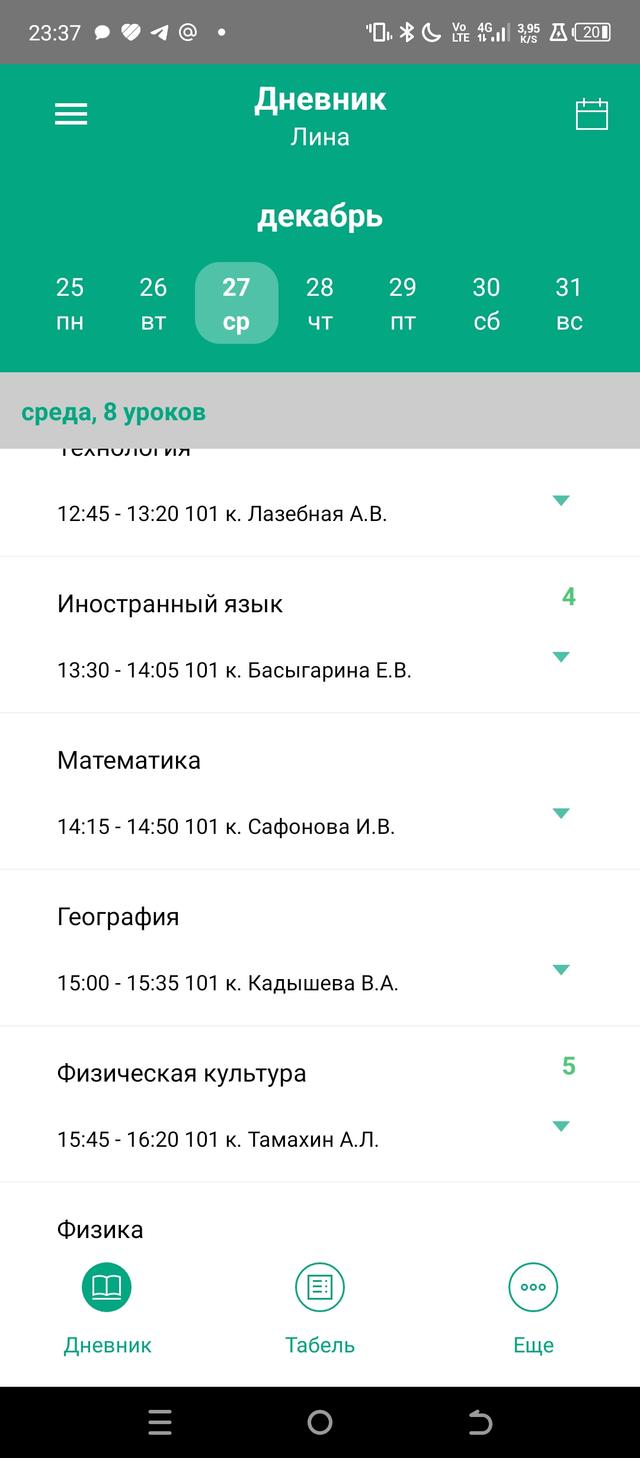Go to the Дневник tab
Viewport: 640px width, 1458px height.
pos(107,1308)
